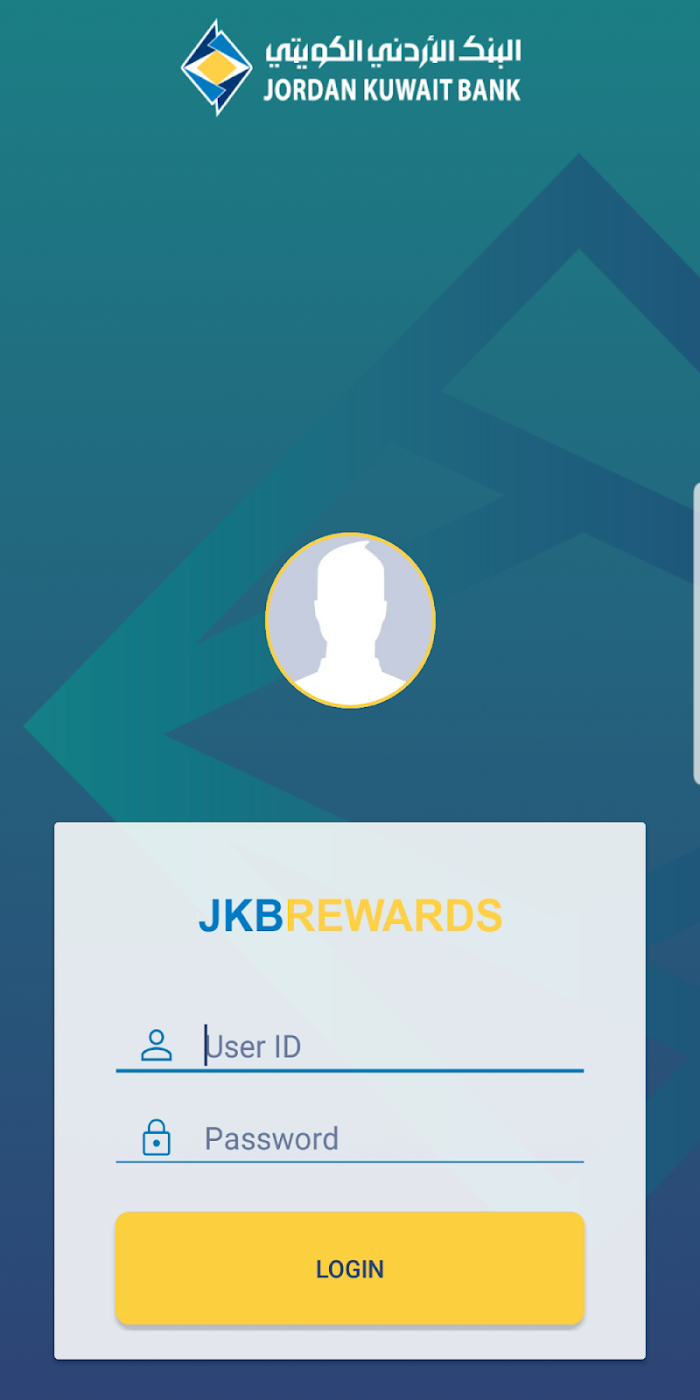
Task: Tap the yellow LOGIN button
Action: pyautogui.click(x=350, y=1269)
